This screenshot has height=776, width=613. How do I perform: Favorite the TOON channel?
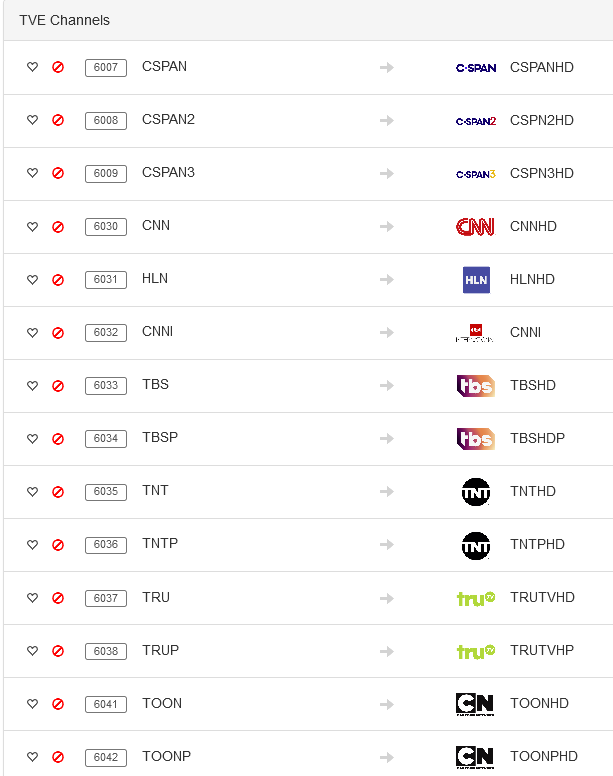pos(32,703)
